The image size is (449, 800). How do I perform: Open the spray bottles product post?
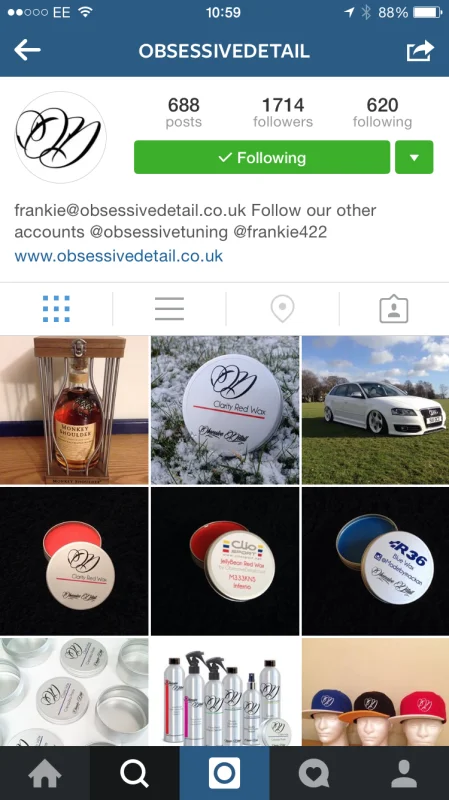(225, 692)
